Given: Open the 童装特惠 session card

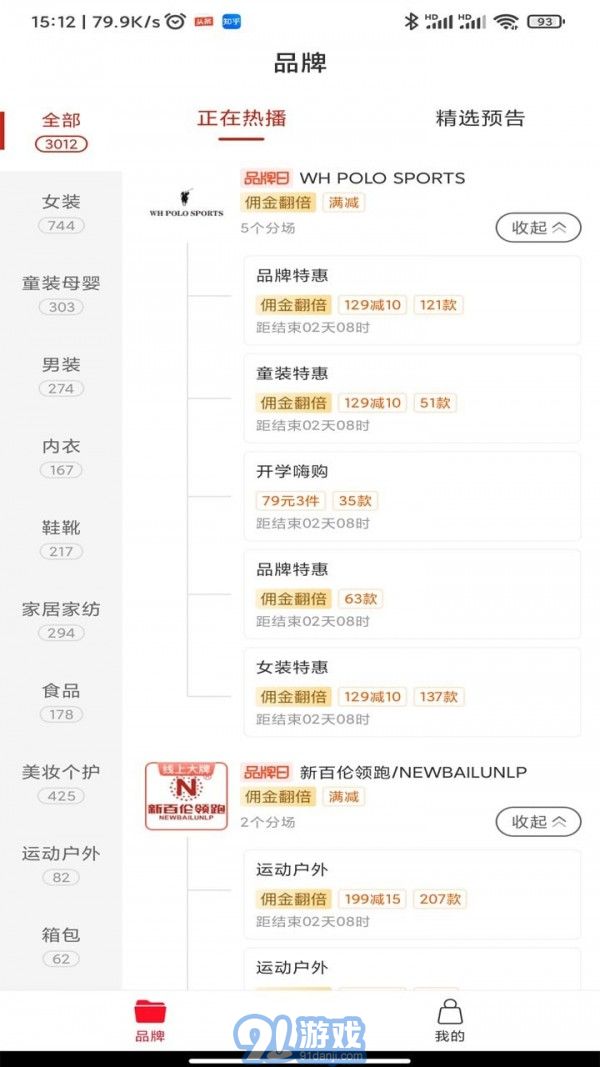Looking at the screenshot, I should tap(412, 398).
